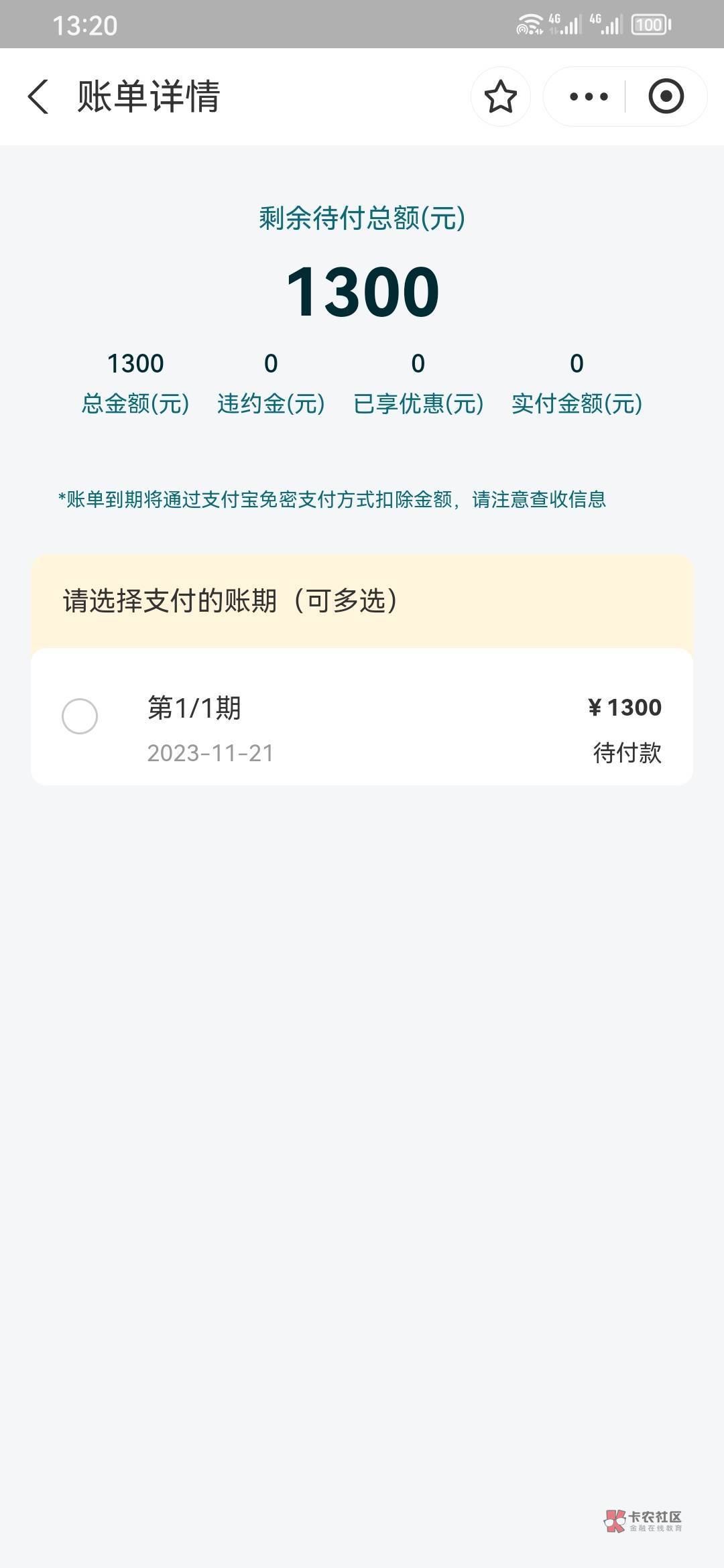Close the mini program via circle icon
Viewport: 724px width, 1568px height.
[x=666, y=96]
